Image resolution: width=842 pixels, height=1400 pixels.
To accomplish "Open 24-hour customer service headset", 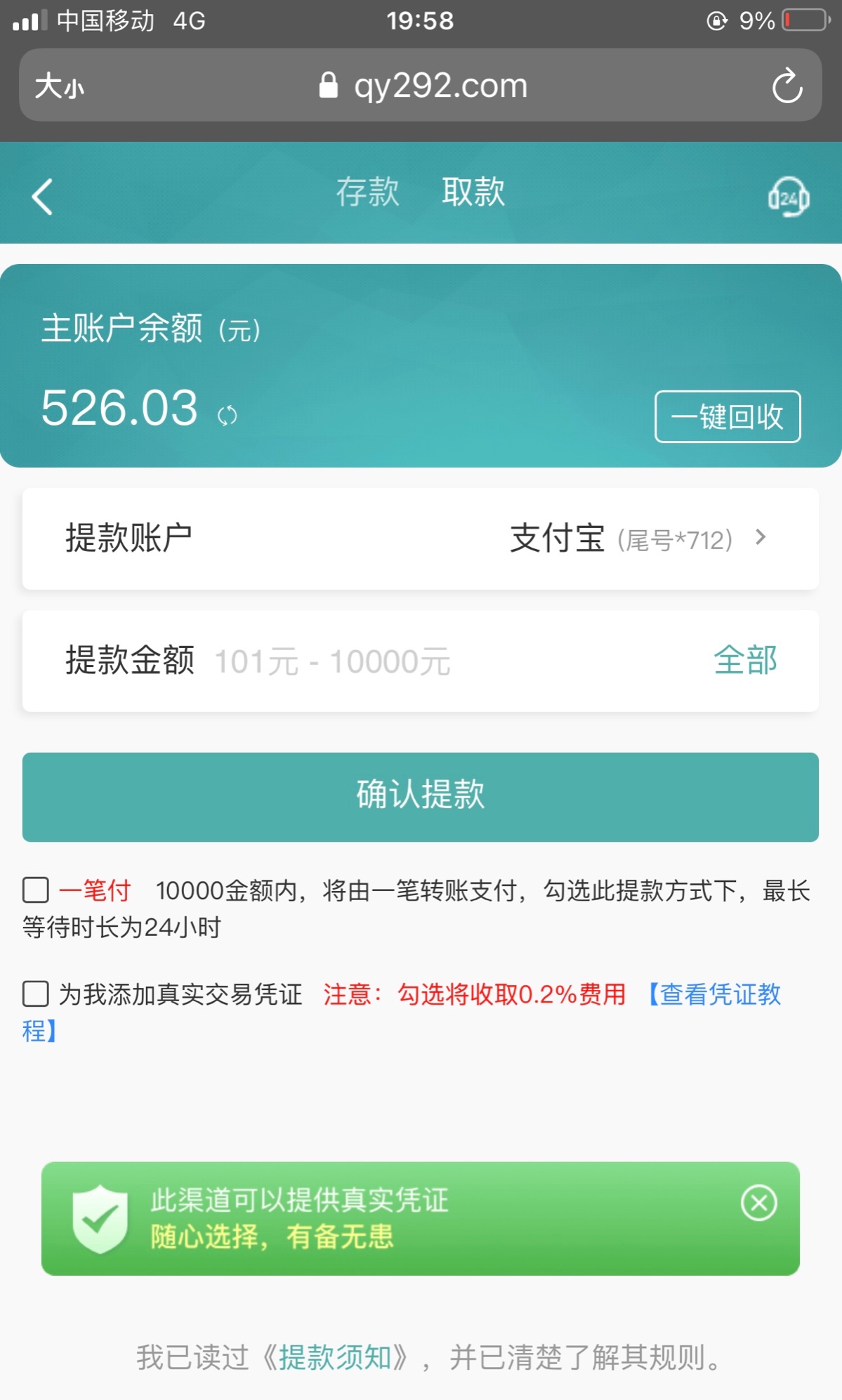I will tap(788, 197).
